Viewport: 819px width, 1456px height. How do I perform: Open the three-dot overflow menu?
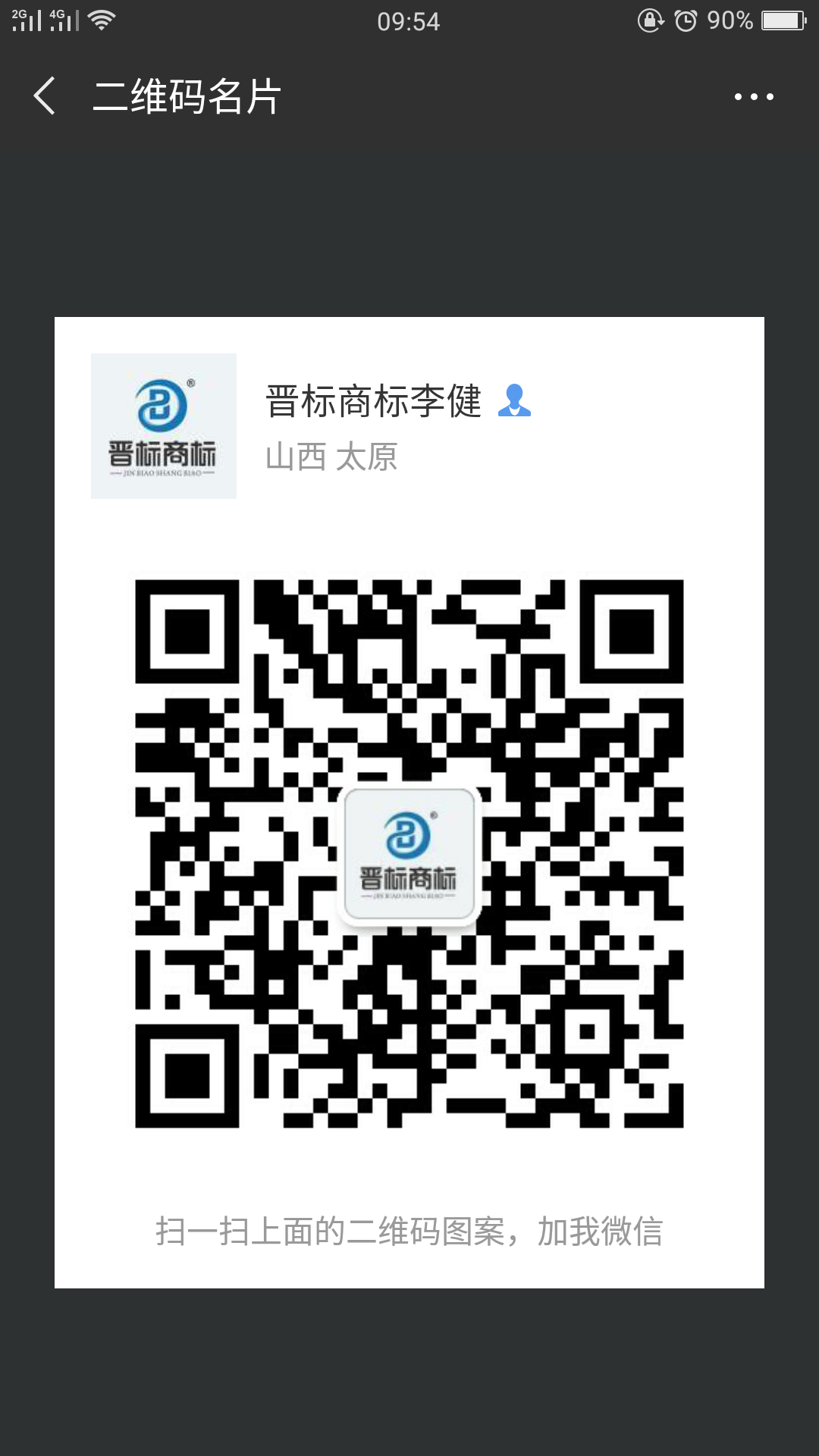pos(753,96)
